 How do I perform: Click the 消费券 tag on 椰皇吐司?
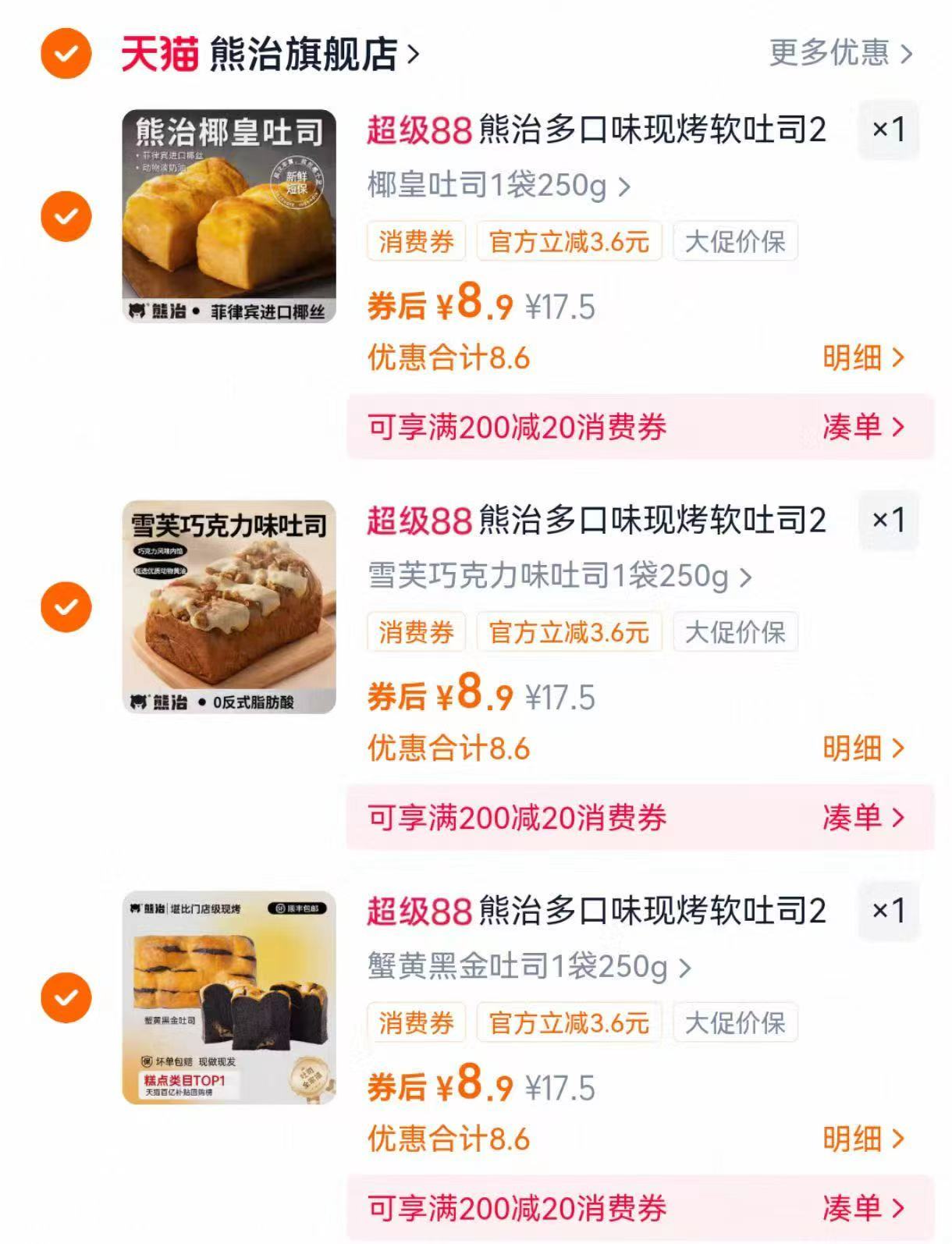click(x=416, y=243)
